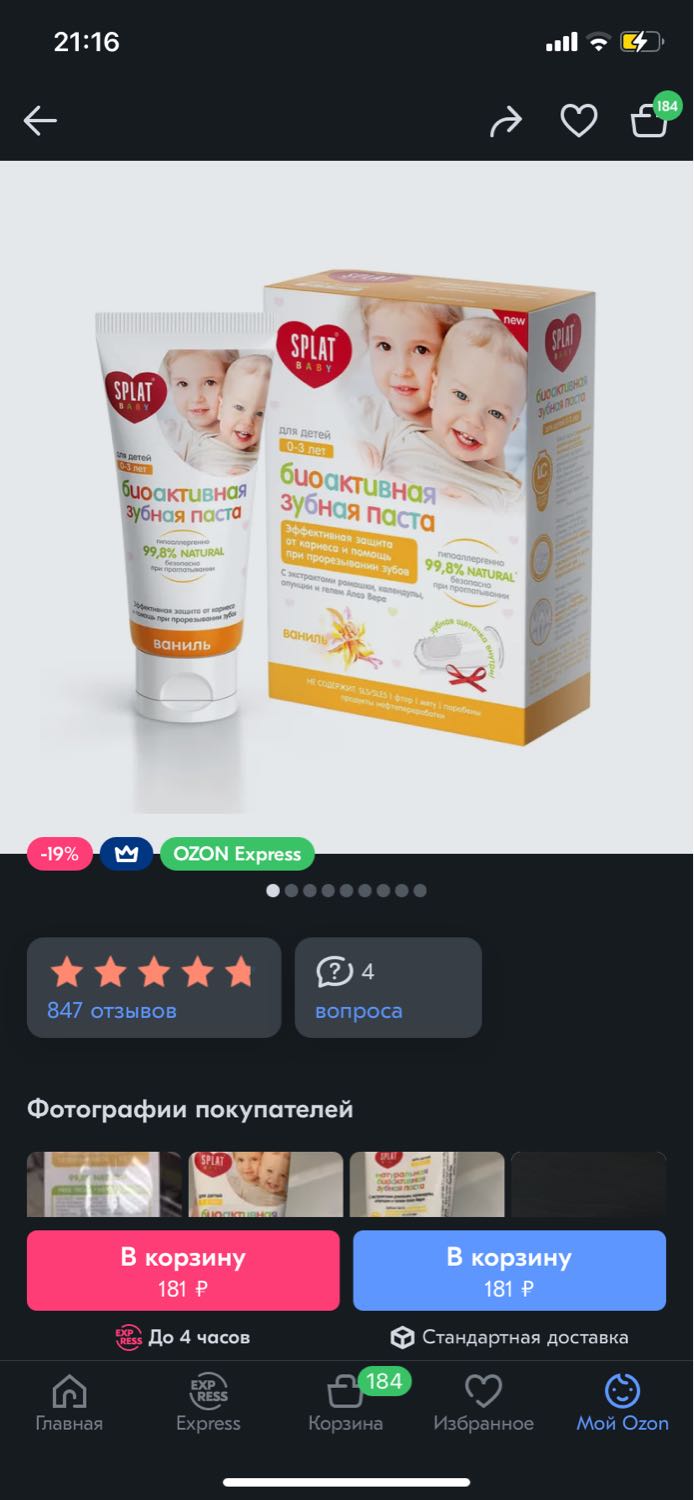The image size is (694, 1500).
Task: Switch to the Корзина tab
Action: (346, 1402)
